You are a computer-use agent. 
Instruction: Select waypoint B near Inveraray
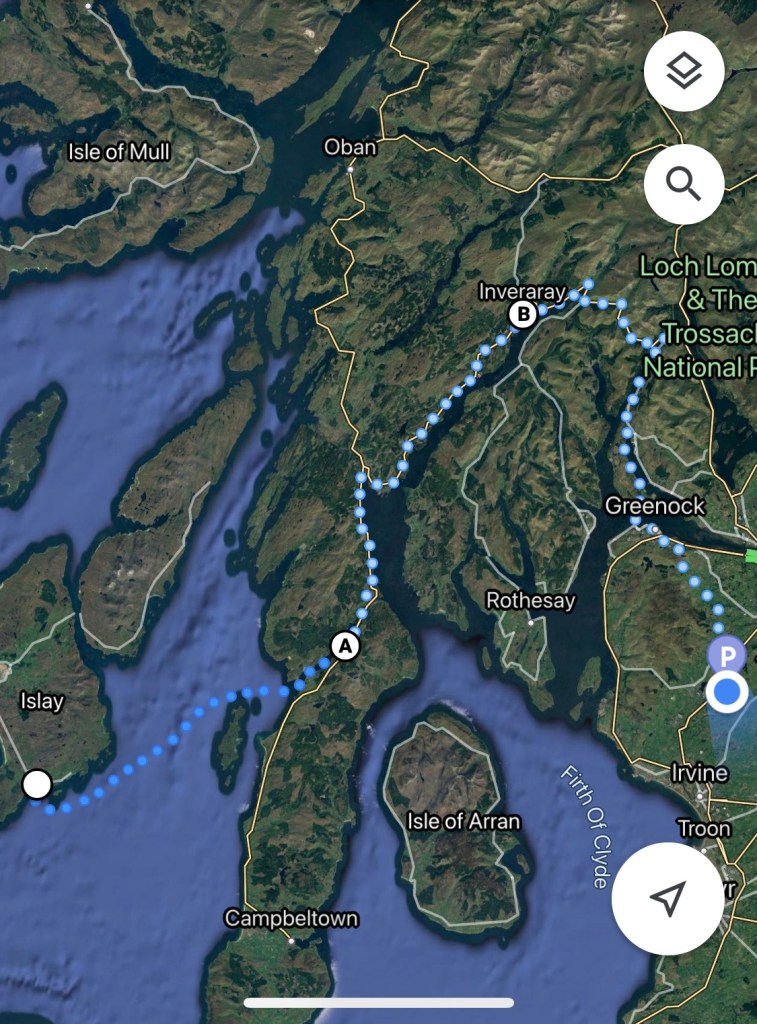click(522, 315)
